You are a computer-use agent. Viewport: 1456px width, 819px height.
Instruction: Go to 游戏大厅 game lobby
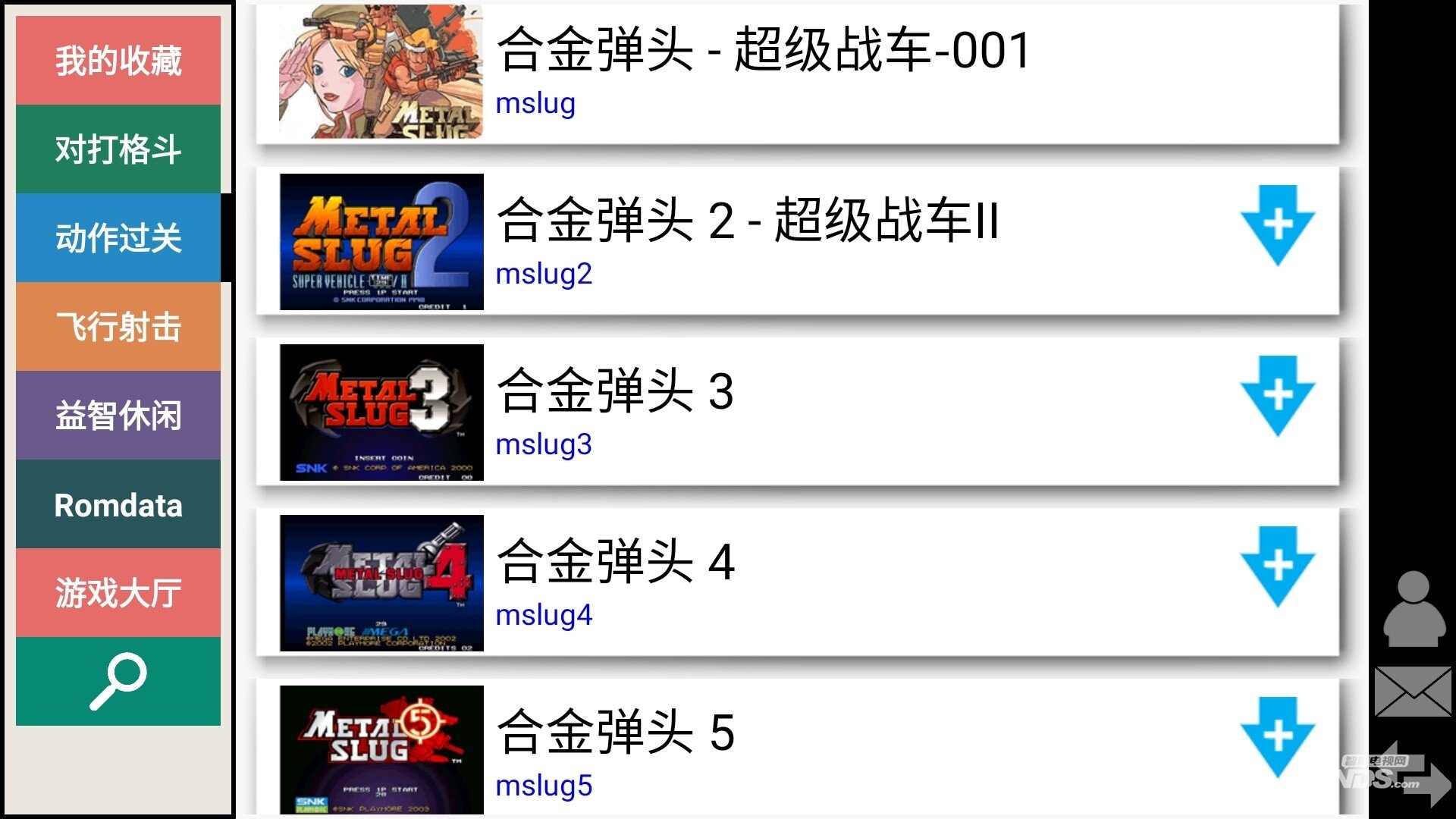click(118, 593)
